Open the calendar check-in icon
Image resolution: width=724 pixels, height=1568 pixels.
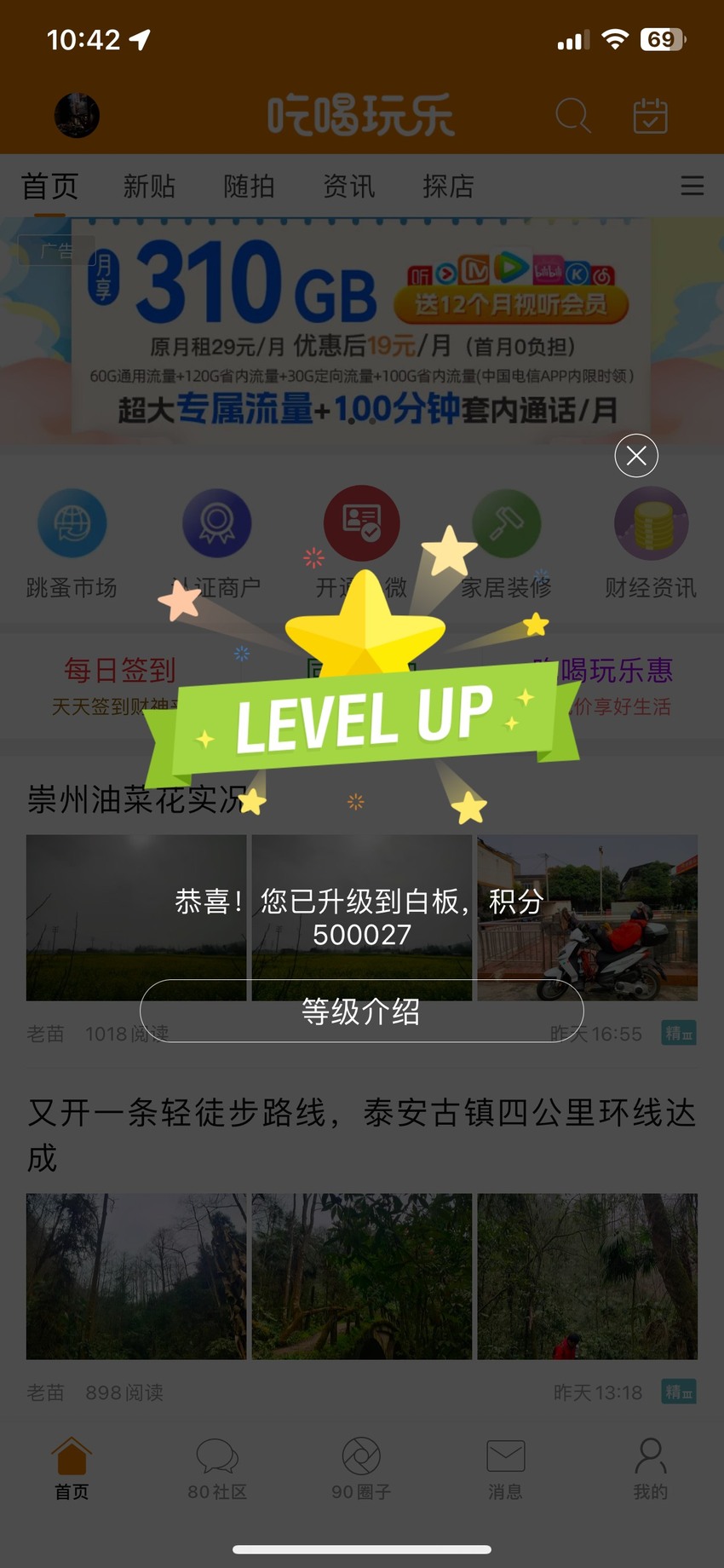tap(650, 115)
